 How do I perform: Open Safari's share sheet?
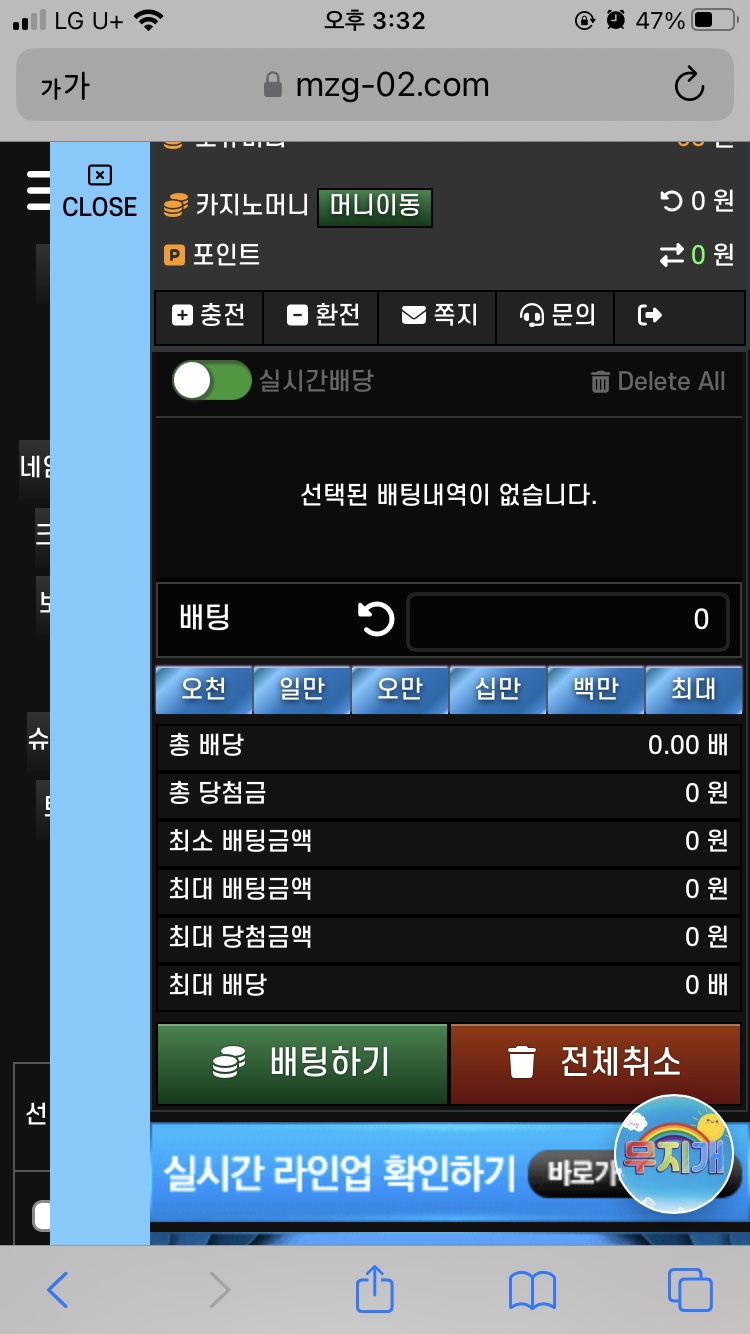375,1290
